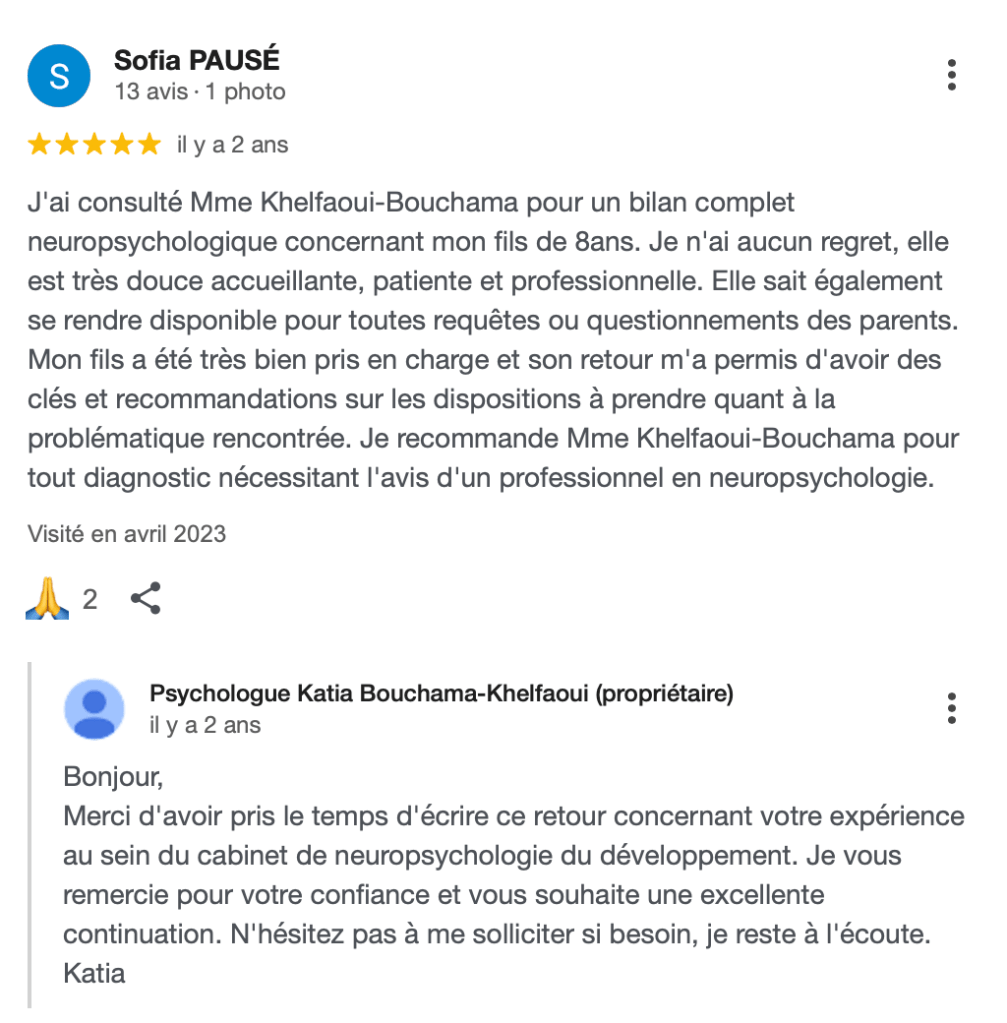Screen dimensions: 1007x1023
Task: Open Sofia PAUSÉ's reviewer profile
Action: (196, 60)
